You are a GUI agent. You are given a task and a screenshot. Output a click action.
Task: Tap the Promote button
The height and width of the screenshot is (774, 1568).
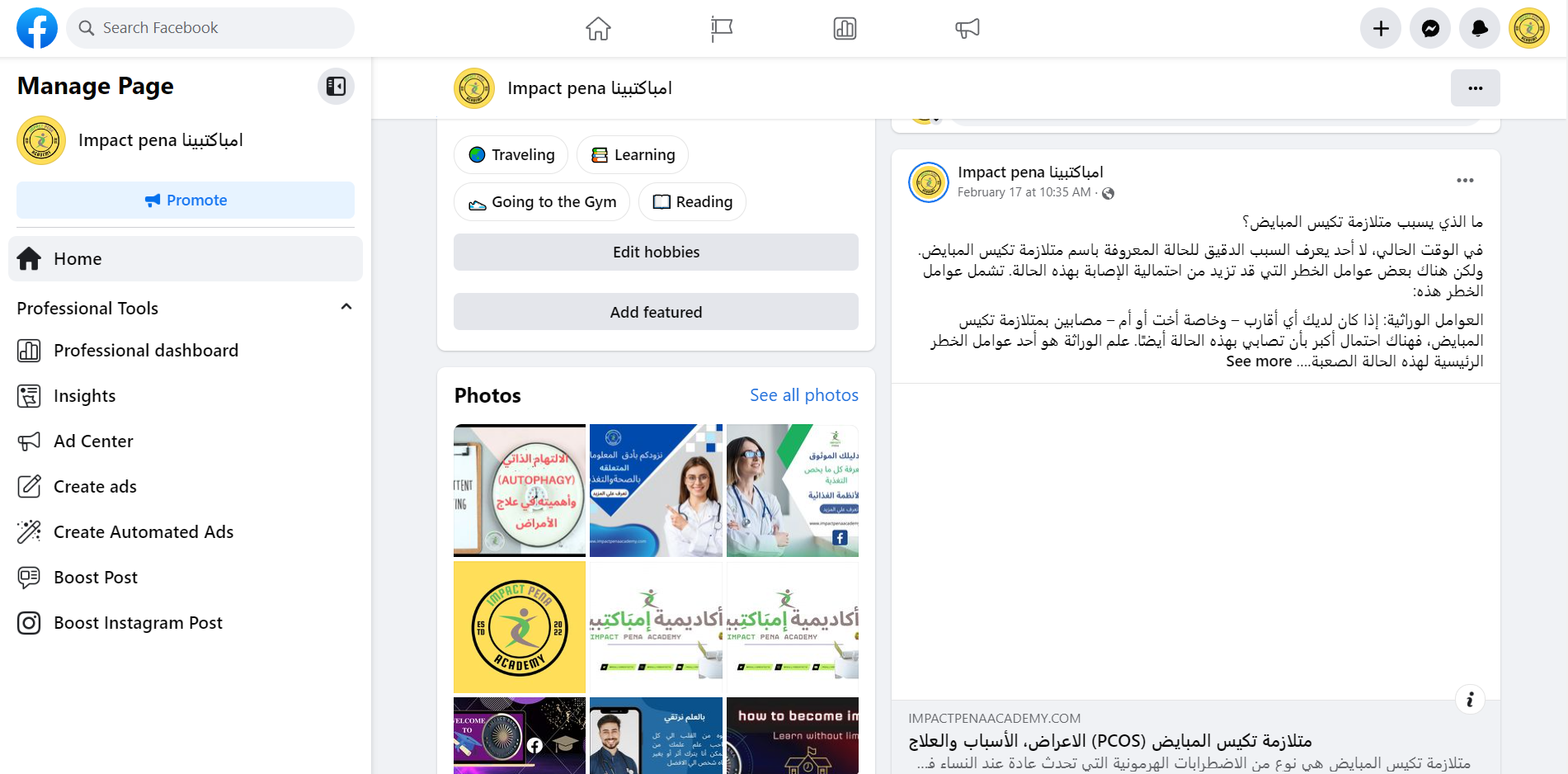(186, 201)
